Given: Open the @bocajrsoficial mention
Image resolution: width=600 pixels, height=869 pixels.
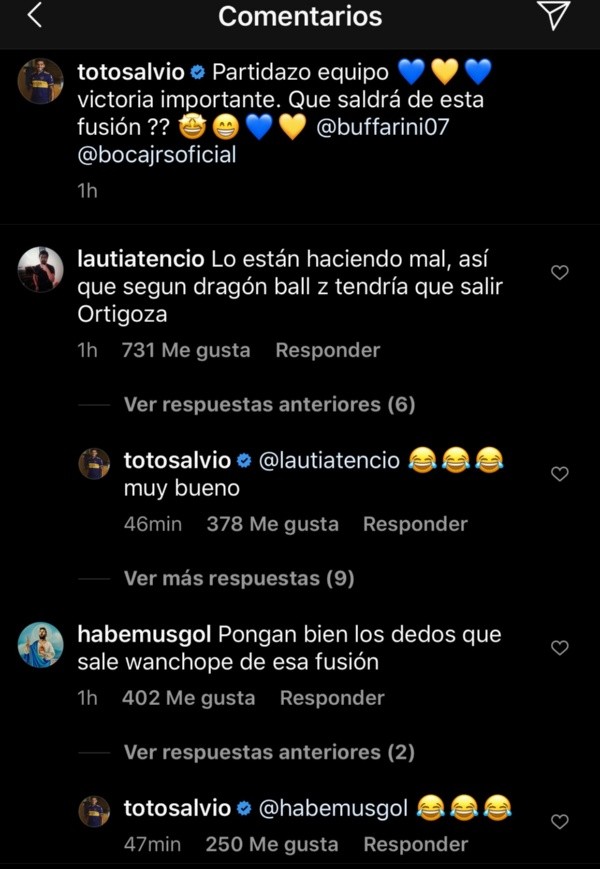Looking at the screenshot, I should [156, 156].
